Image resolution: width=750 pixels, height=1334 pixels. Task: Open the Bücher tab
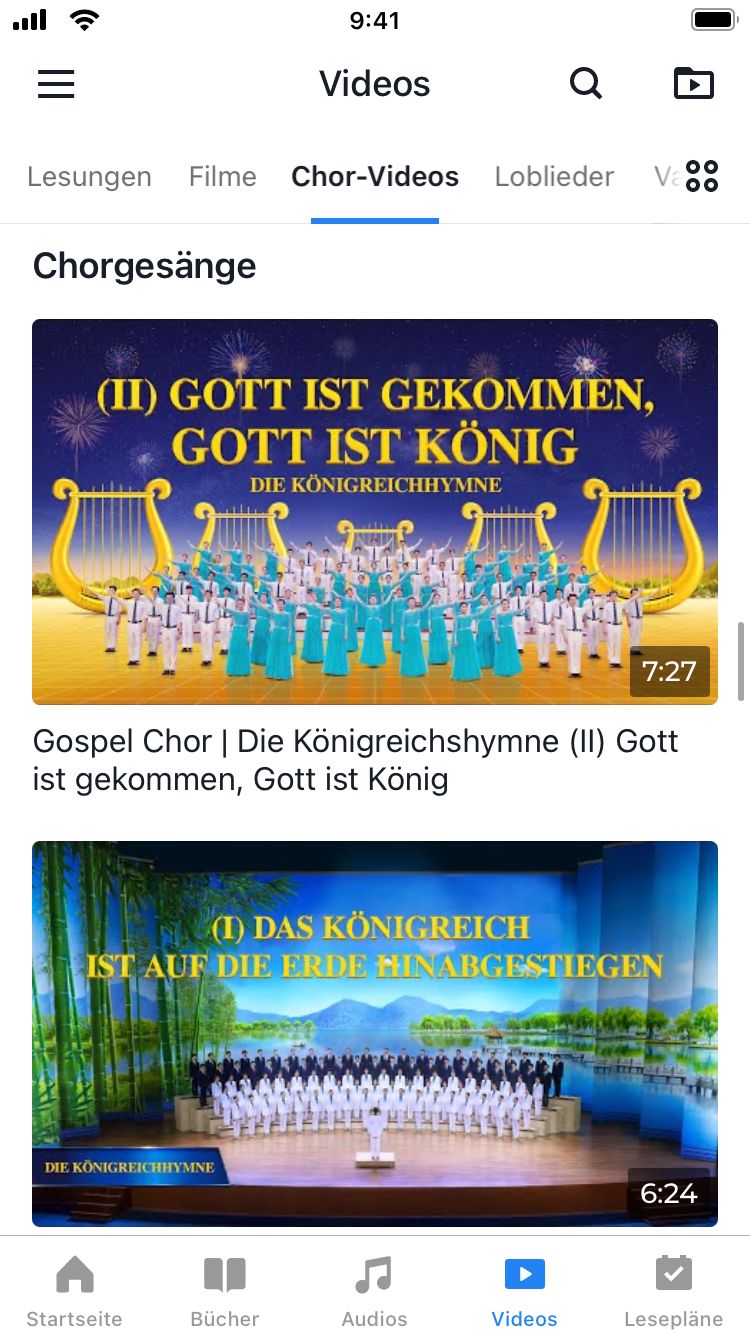[225, 1290]
